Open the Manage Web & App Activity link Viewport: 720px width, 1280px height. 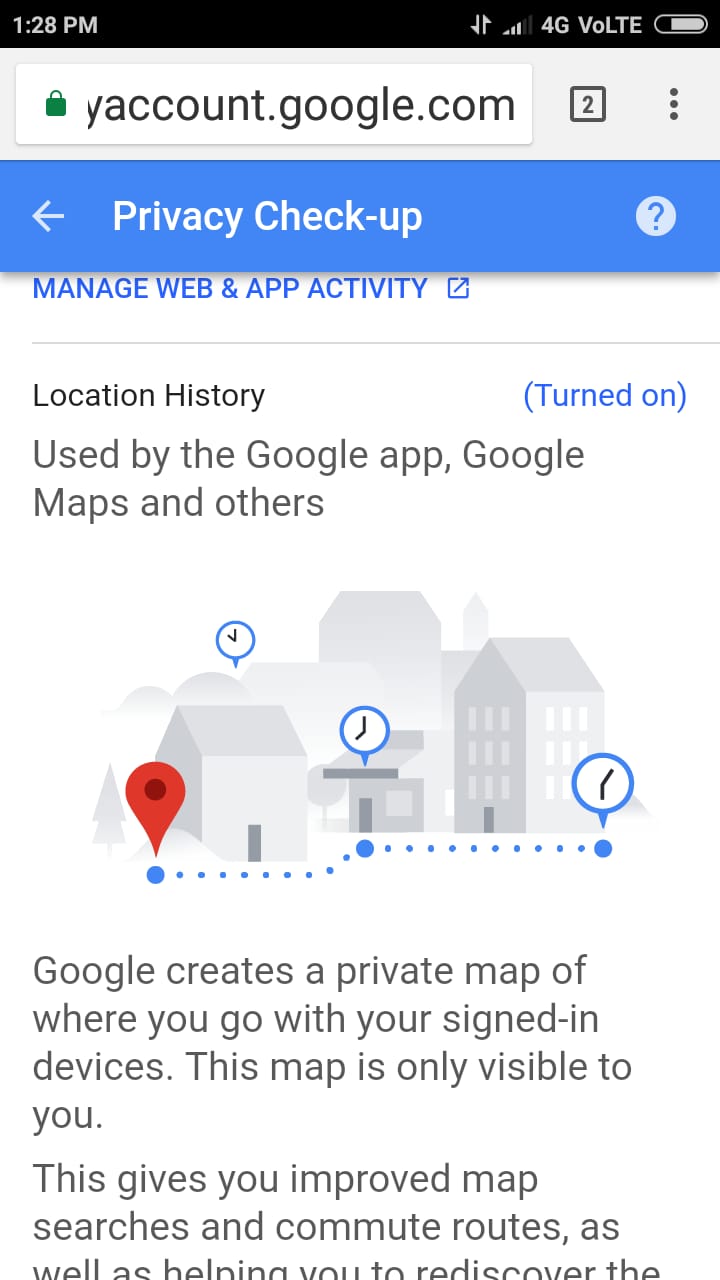pyautogui.click(x=251, y=288)
